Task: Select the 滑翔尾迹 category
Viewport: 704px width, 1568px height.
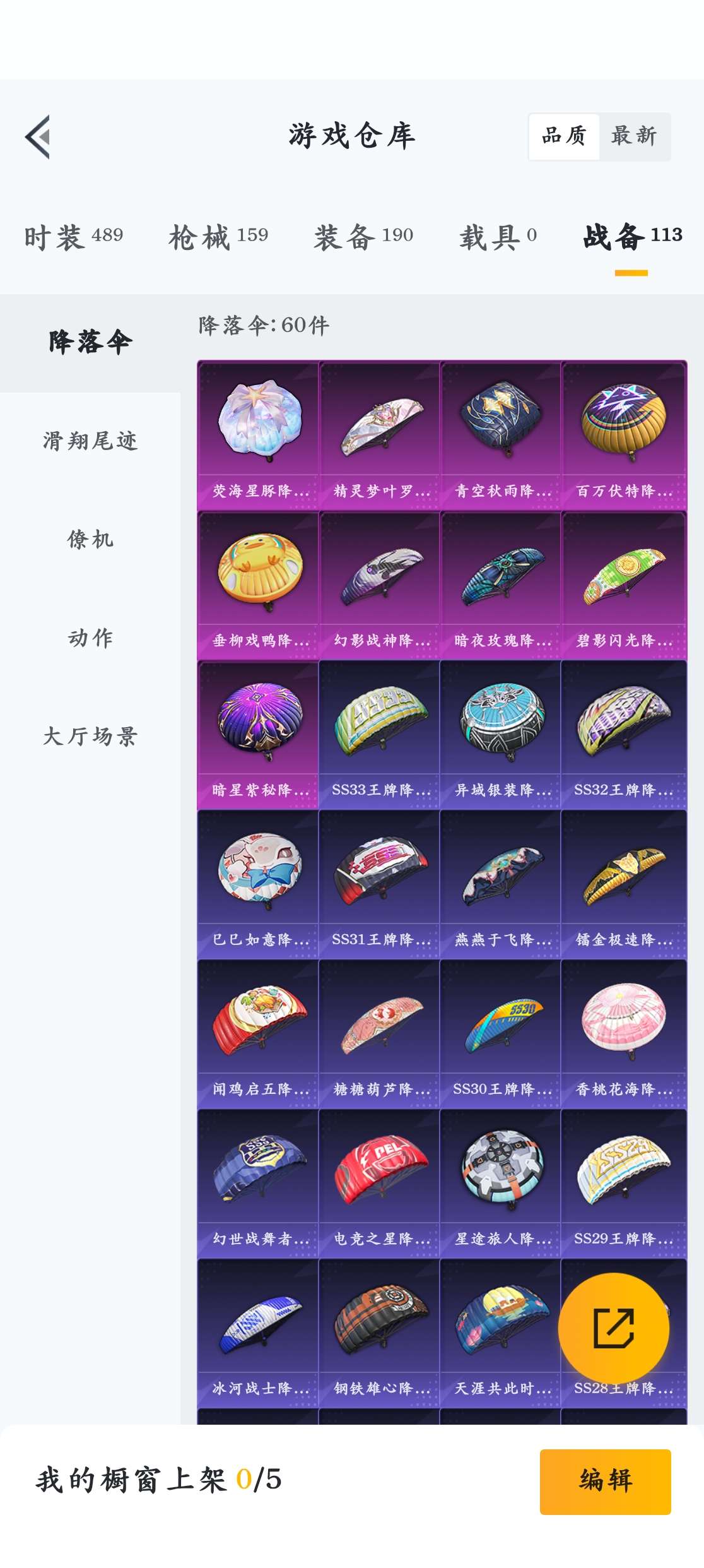Action: [90, 441]
